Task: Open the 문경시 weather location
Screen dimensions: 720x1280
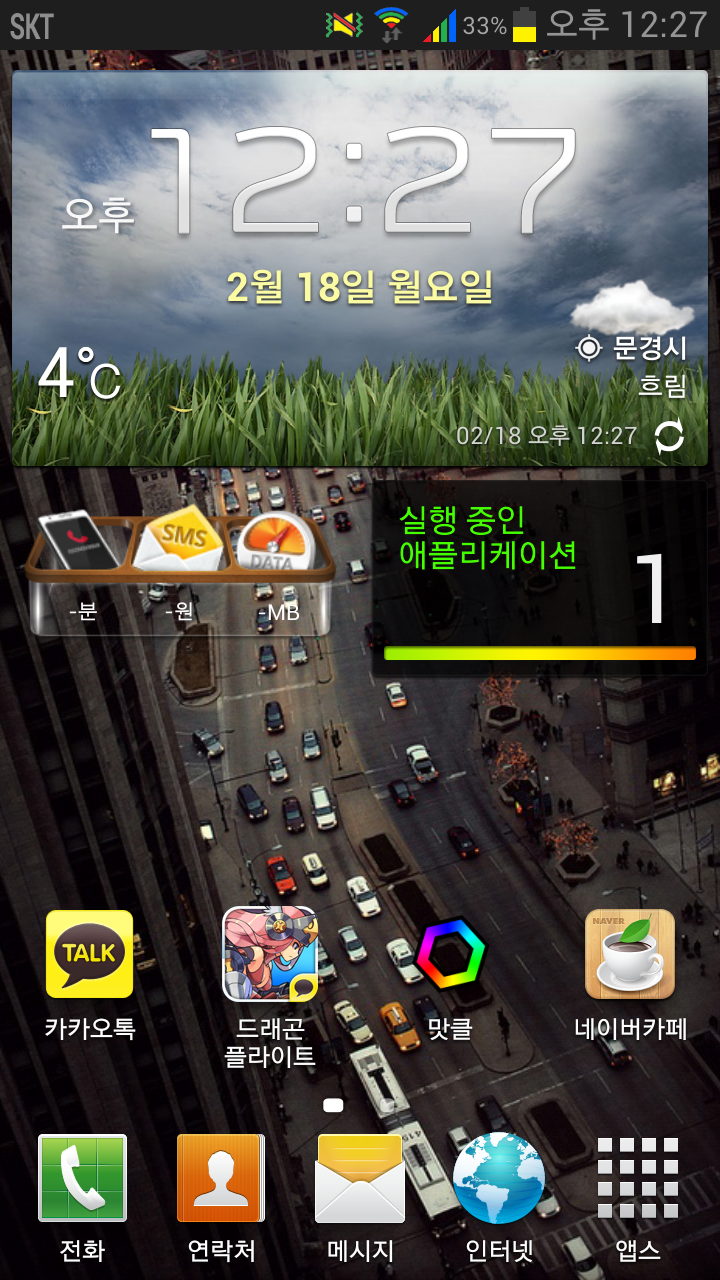Action: coord(635,348)
